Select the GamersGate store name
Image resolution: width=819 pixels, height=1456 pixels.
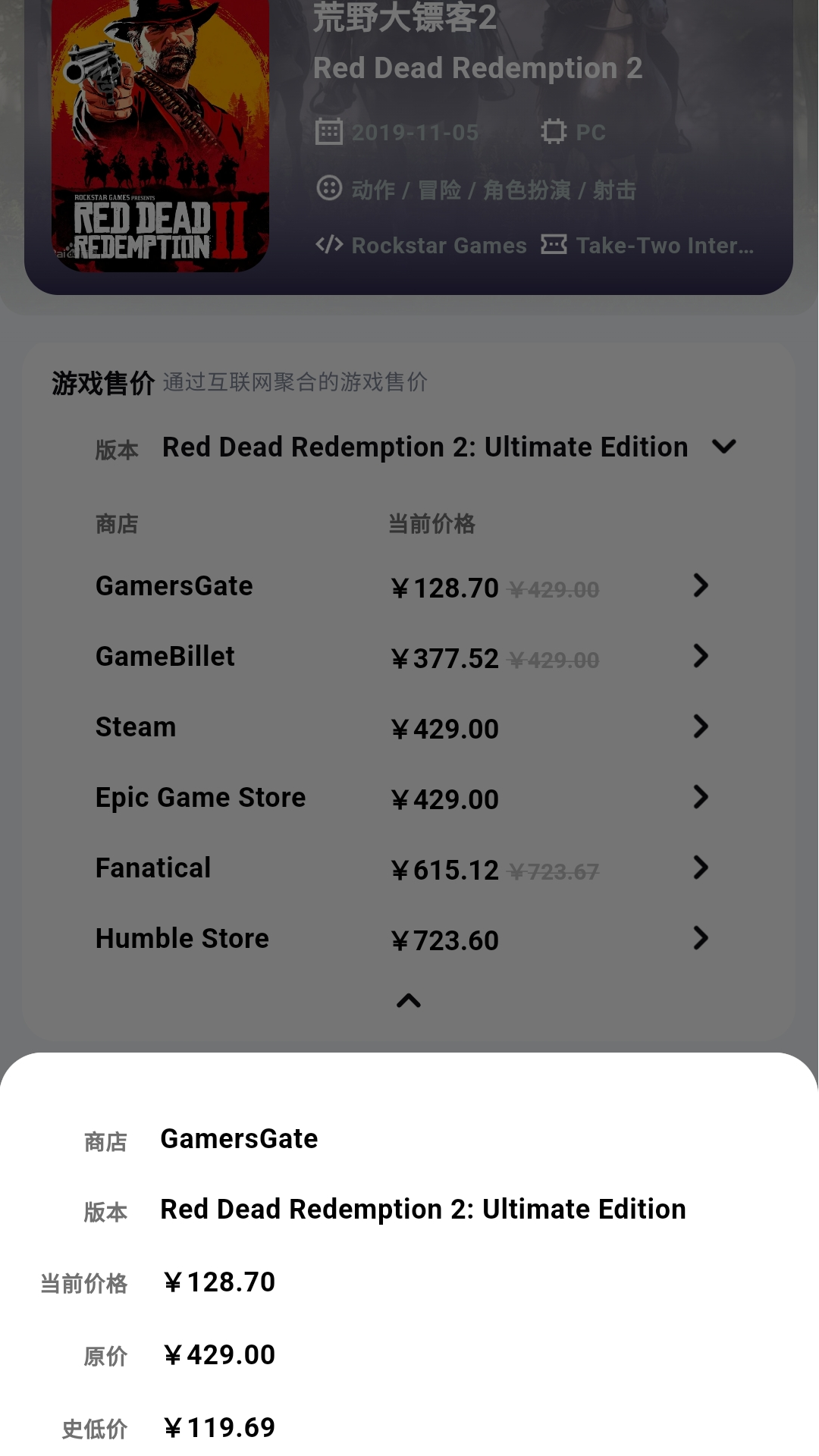[x=173, y=585]
